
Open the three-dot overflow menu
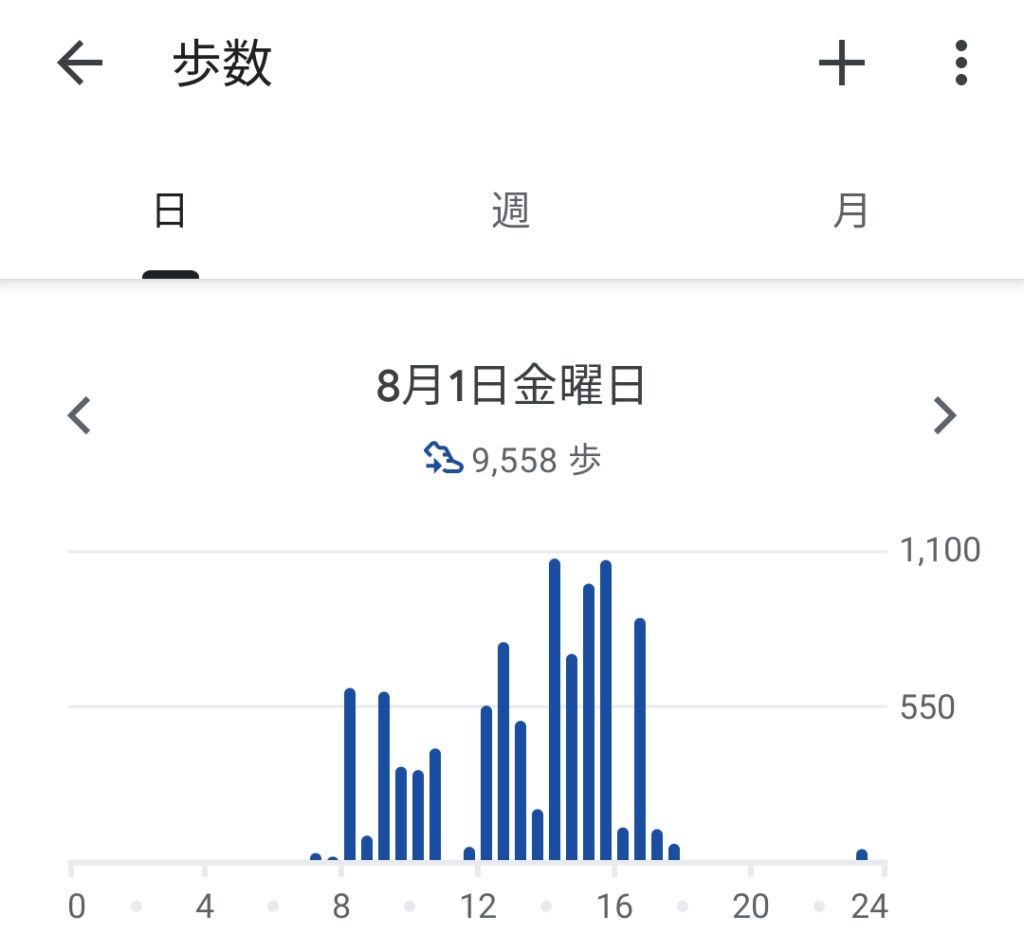click(x=961, y=65)
